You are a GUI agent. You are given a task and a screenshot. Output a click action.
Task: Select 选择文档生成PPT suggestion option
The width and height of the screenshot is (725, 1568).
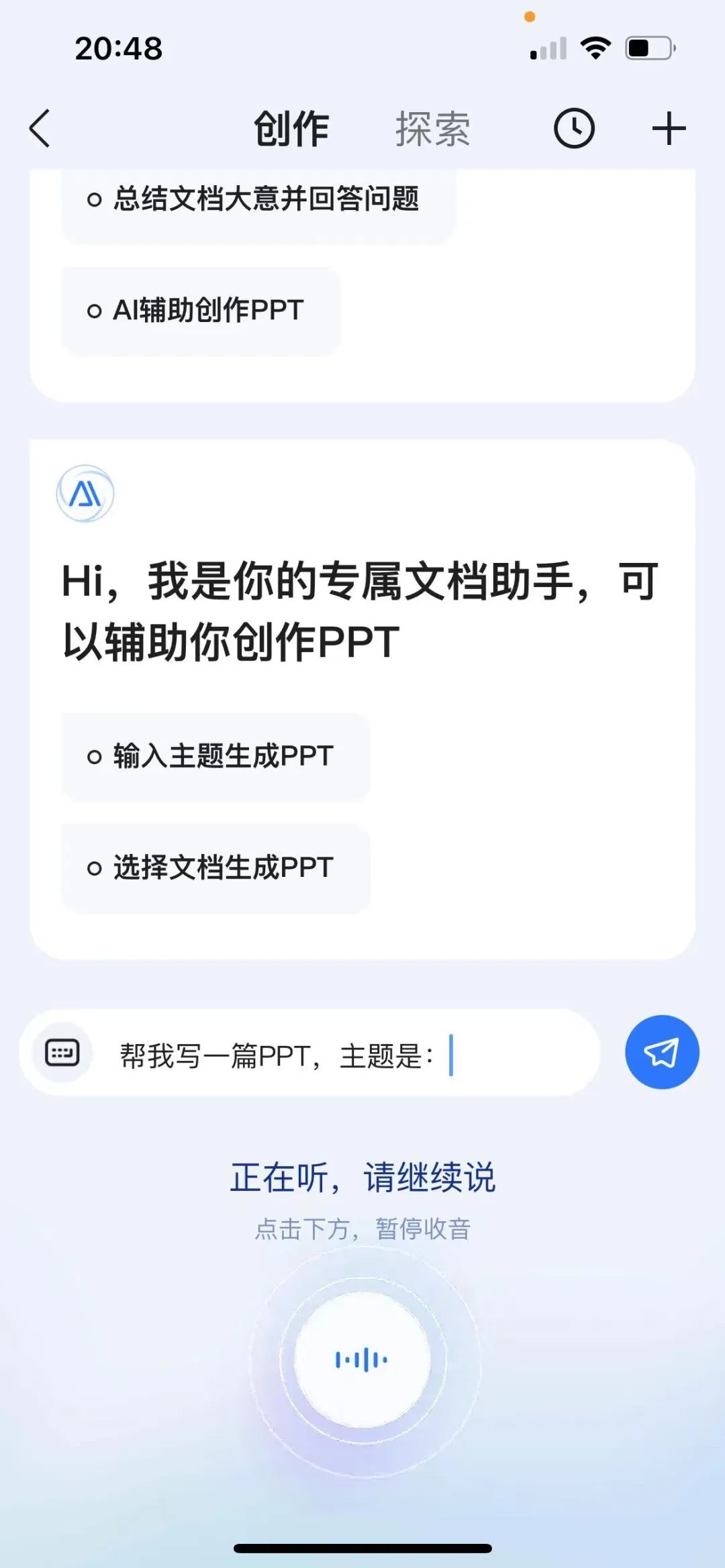tap(216, 869)
